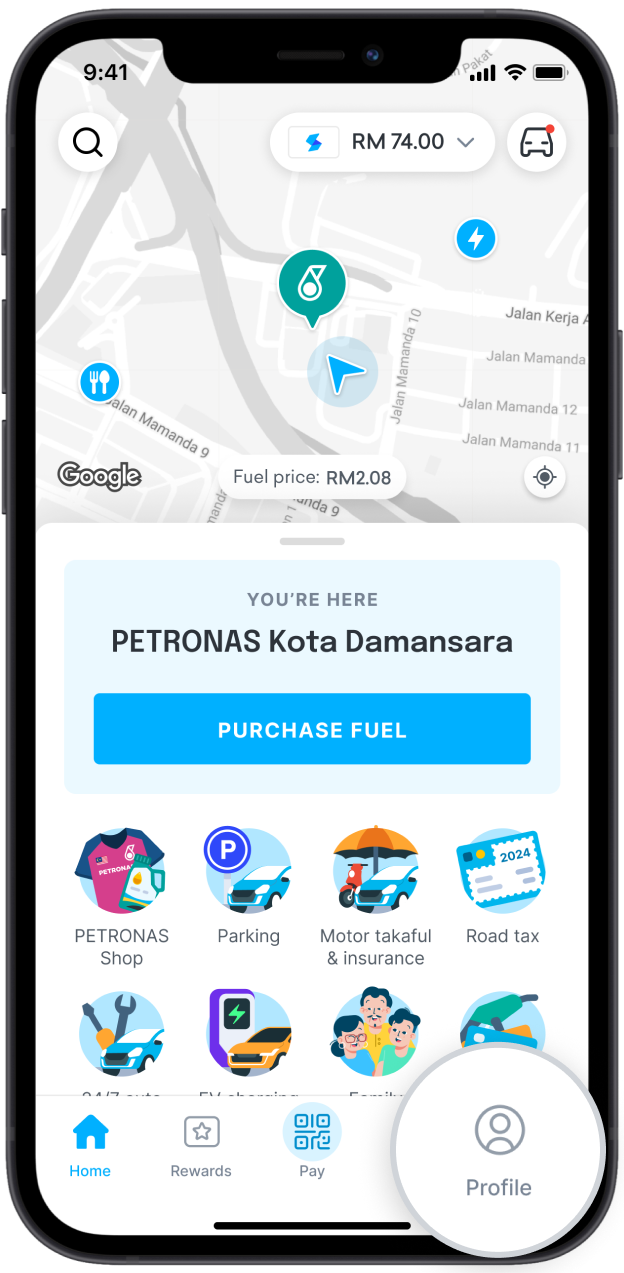The width and height of the screenshot is (624, 1273).
Task: Select the PETRONAS station pin on map
Action: (312, 284)
